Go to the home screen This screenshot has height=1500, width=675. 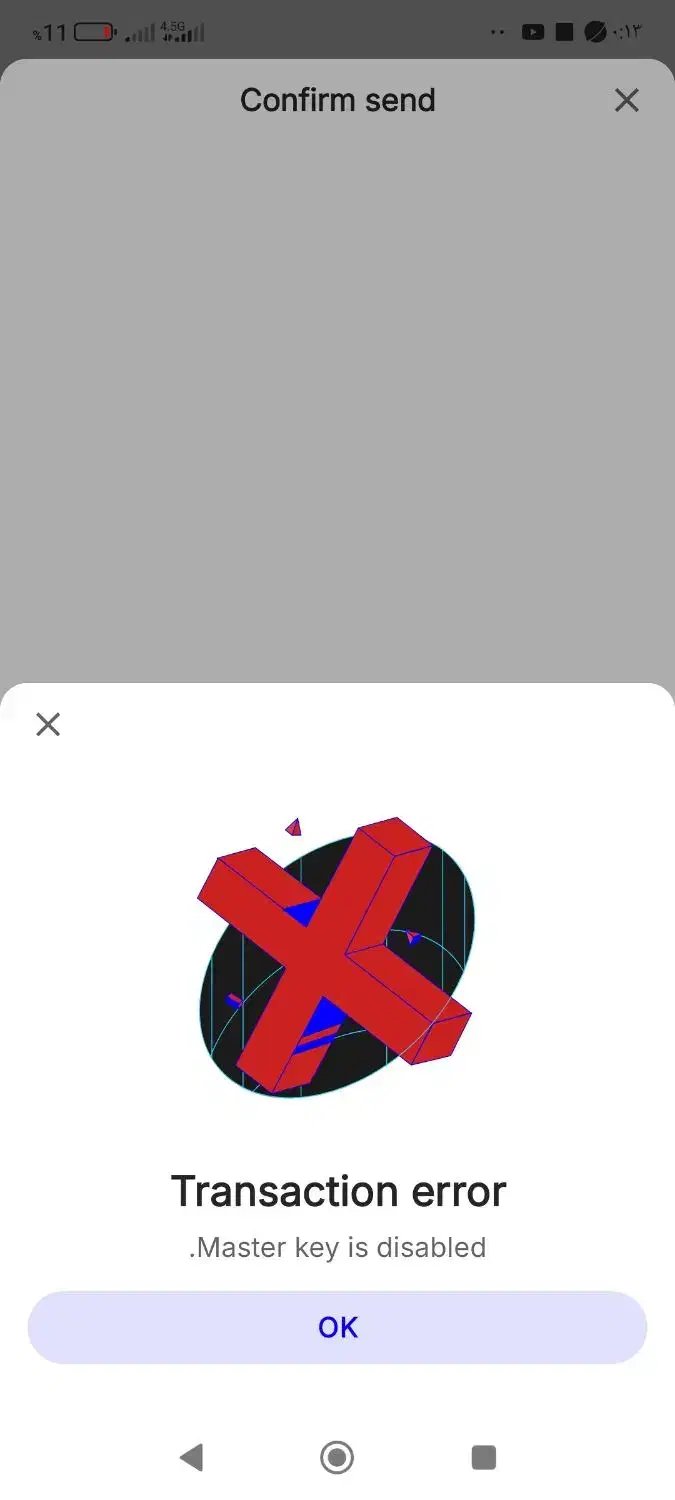[x=337, y=1457]
